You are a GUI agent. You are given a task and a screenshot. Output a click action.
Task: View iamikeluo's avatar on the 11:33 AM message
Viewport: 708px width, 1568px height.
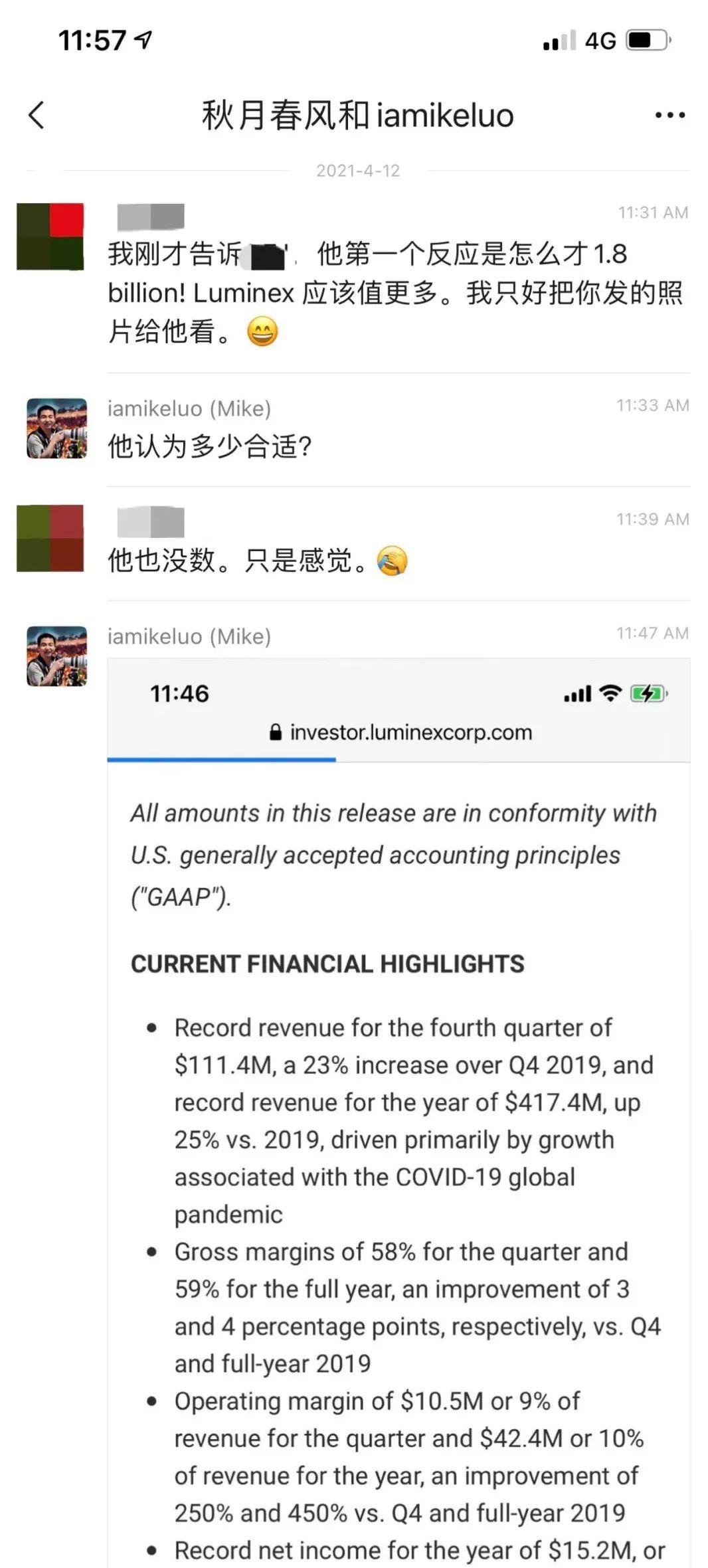pos(56,428)
